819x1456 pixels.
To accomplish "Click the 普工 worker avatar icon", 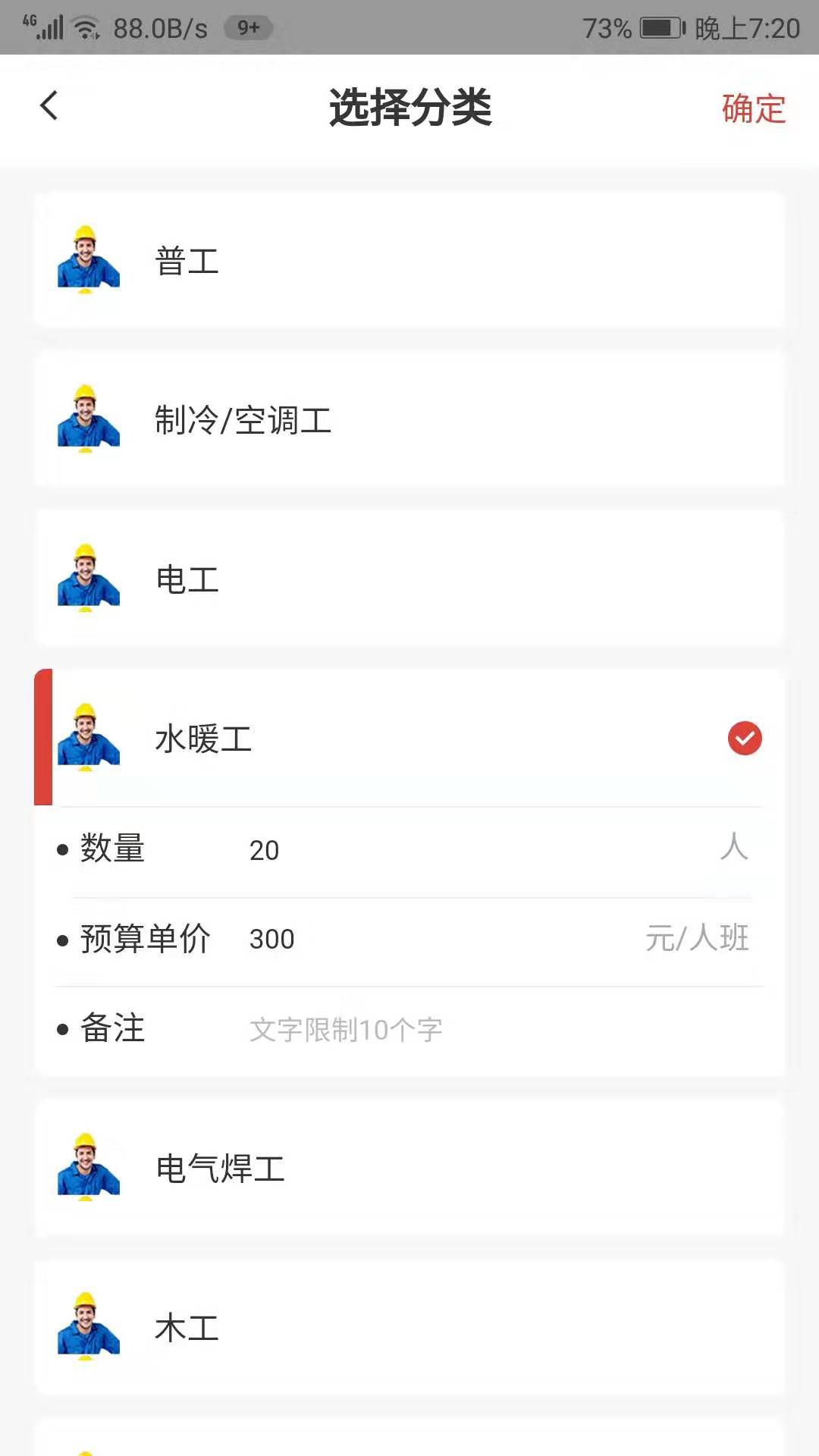I will (x=87, y=262).
